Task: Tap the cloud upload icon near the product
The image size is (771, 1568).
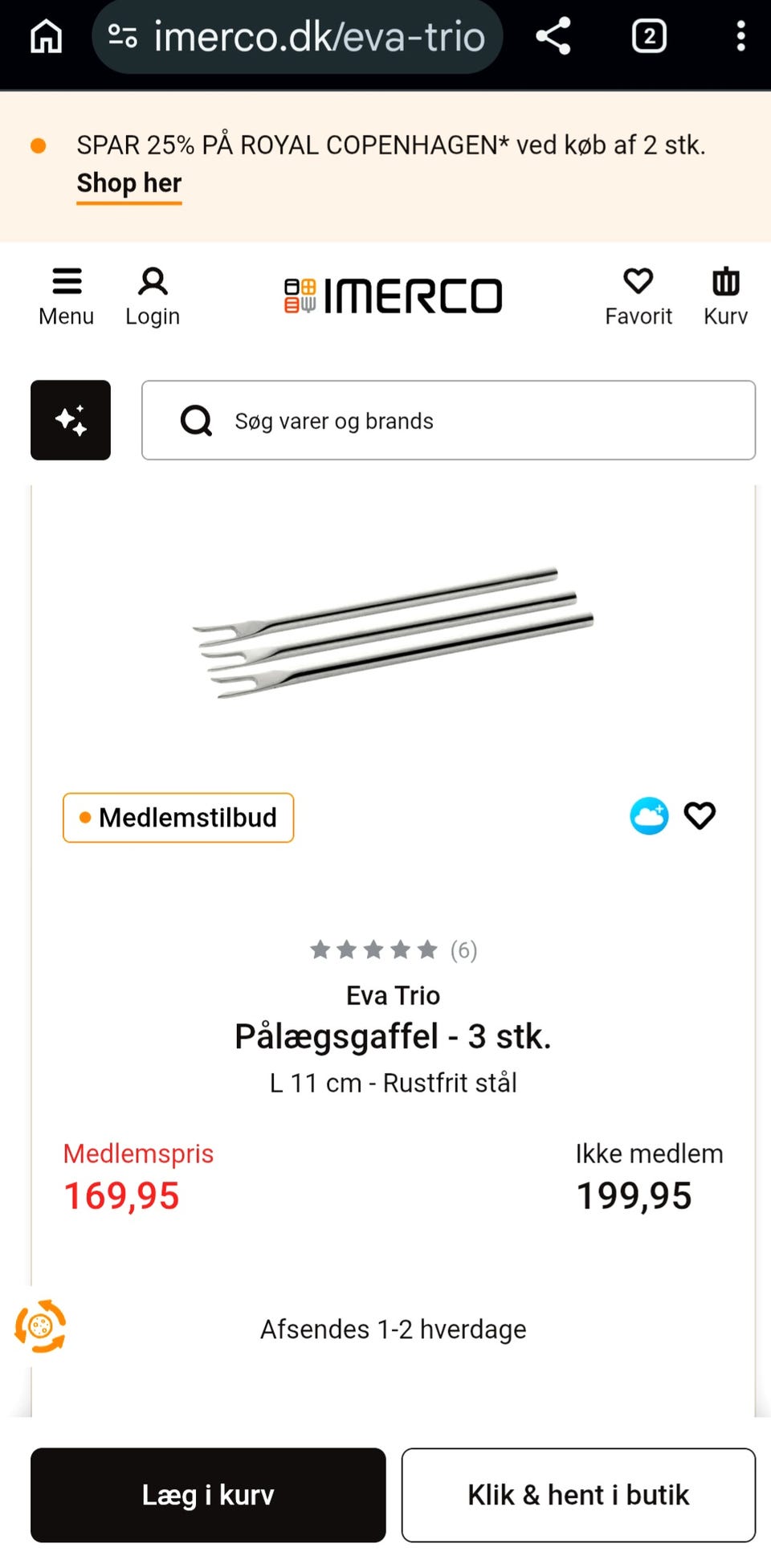Action: (x=649, y=815)
